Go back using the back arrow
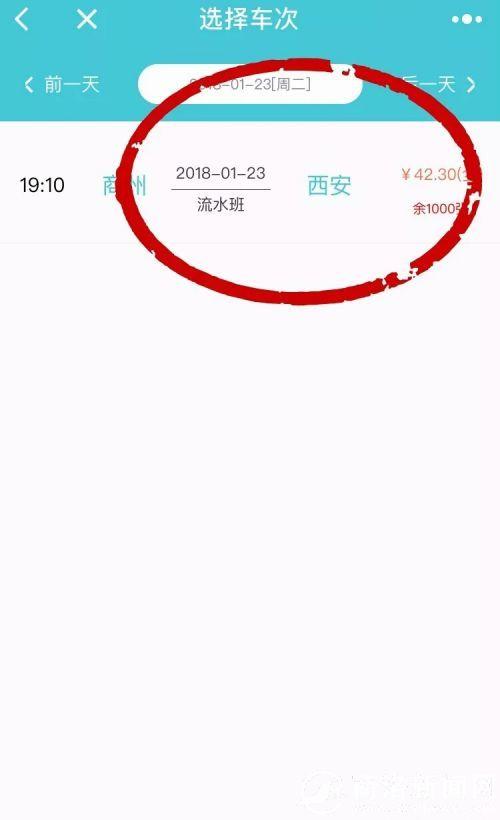 (21, 20)
